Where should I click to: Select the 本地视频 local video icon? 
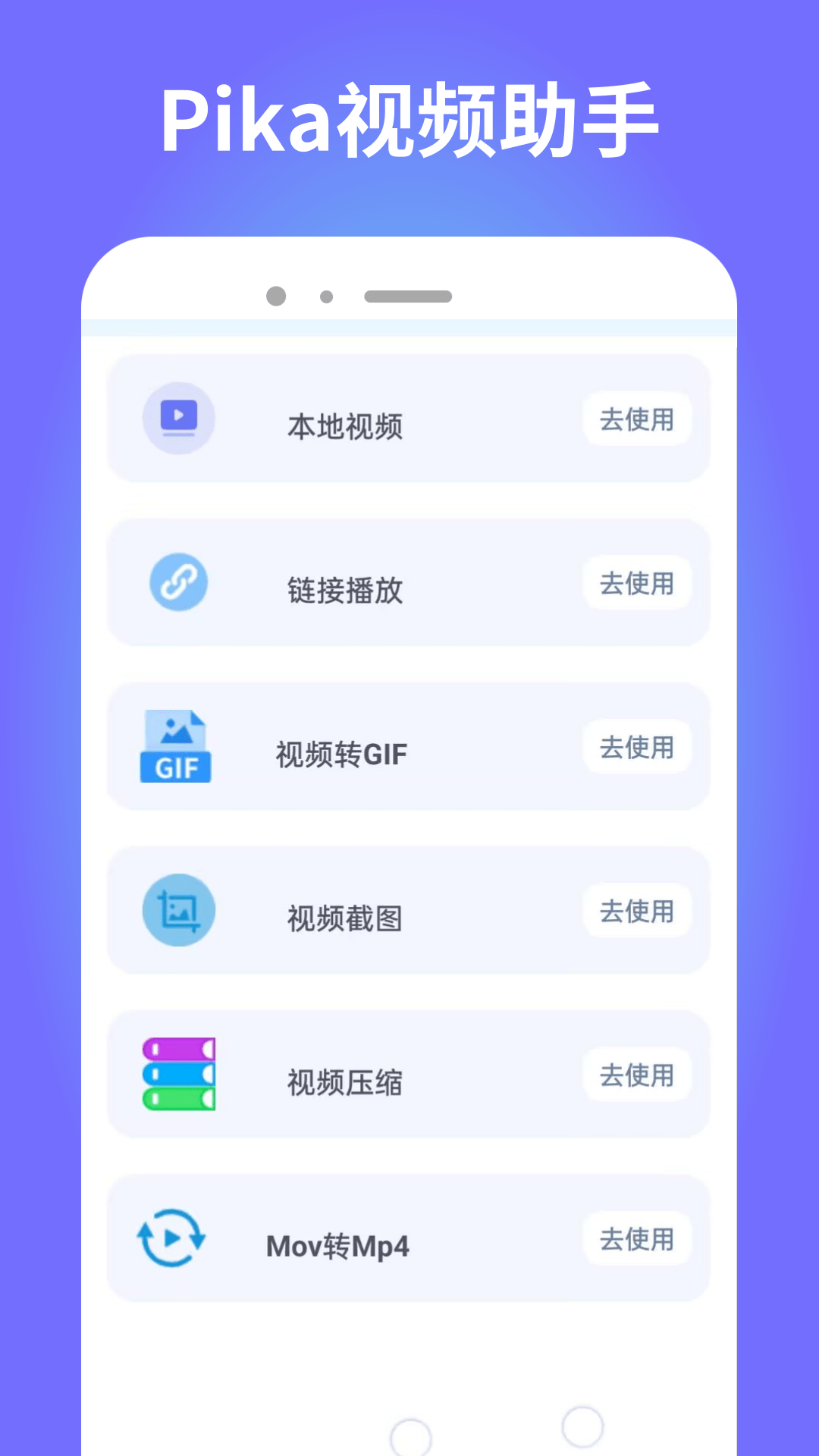tap(178, 419)
